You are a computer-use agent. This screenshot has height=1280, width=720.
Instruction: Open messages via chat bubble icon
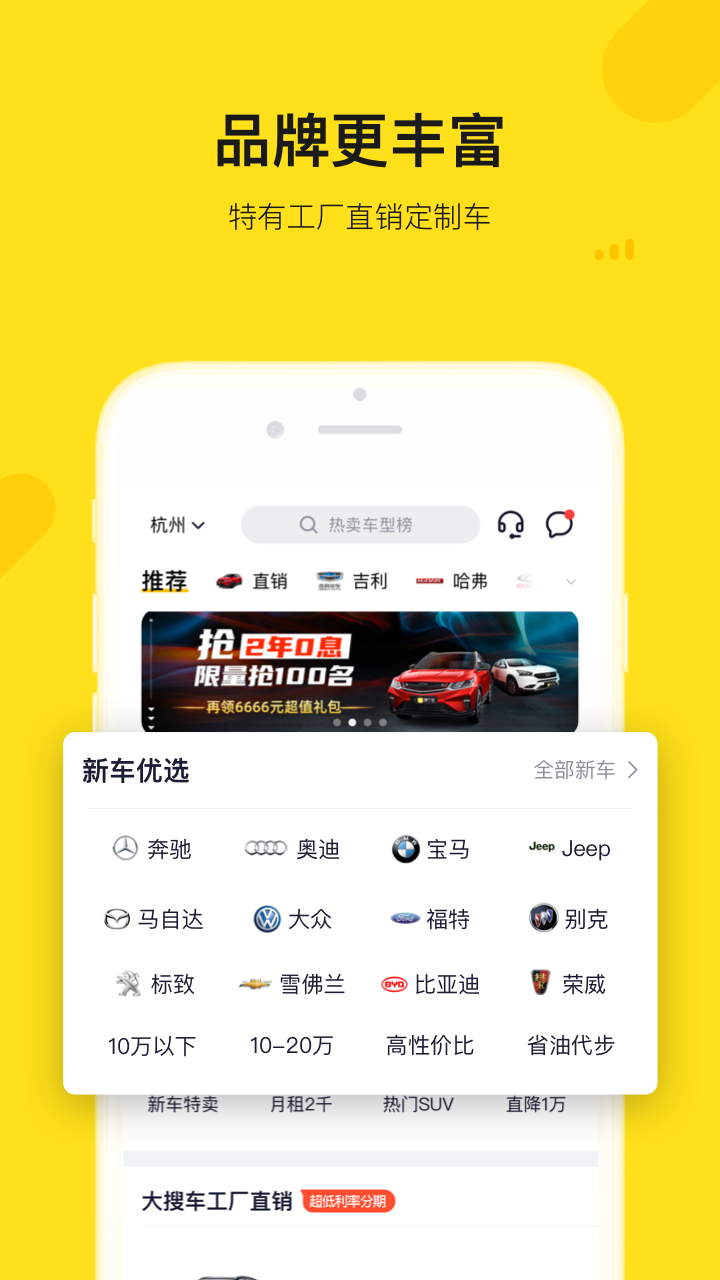pyautogui.click(x=559, y=524)
